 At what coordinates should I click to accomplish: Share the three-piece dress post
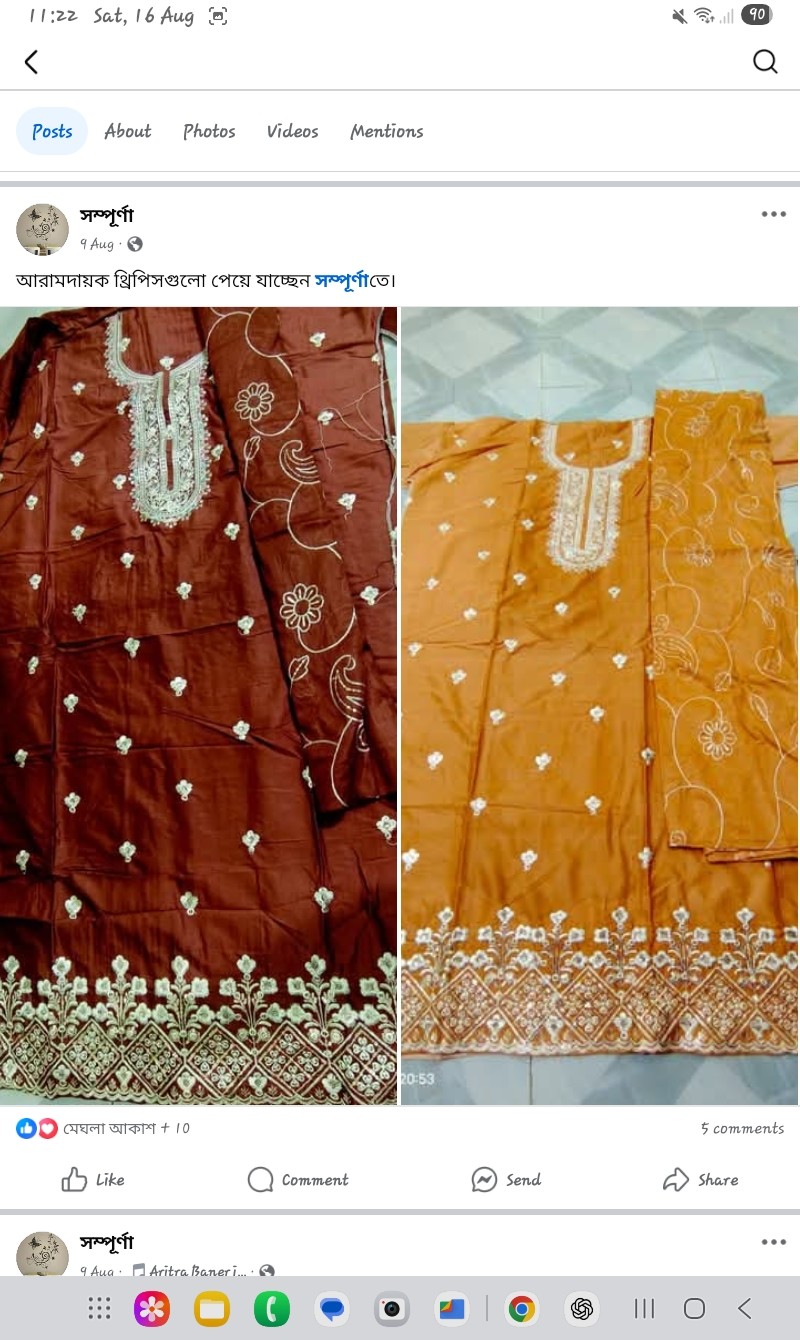pyautogui.click(x=700, y=1180)
